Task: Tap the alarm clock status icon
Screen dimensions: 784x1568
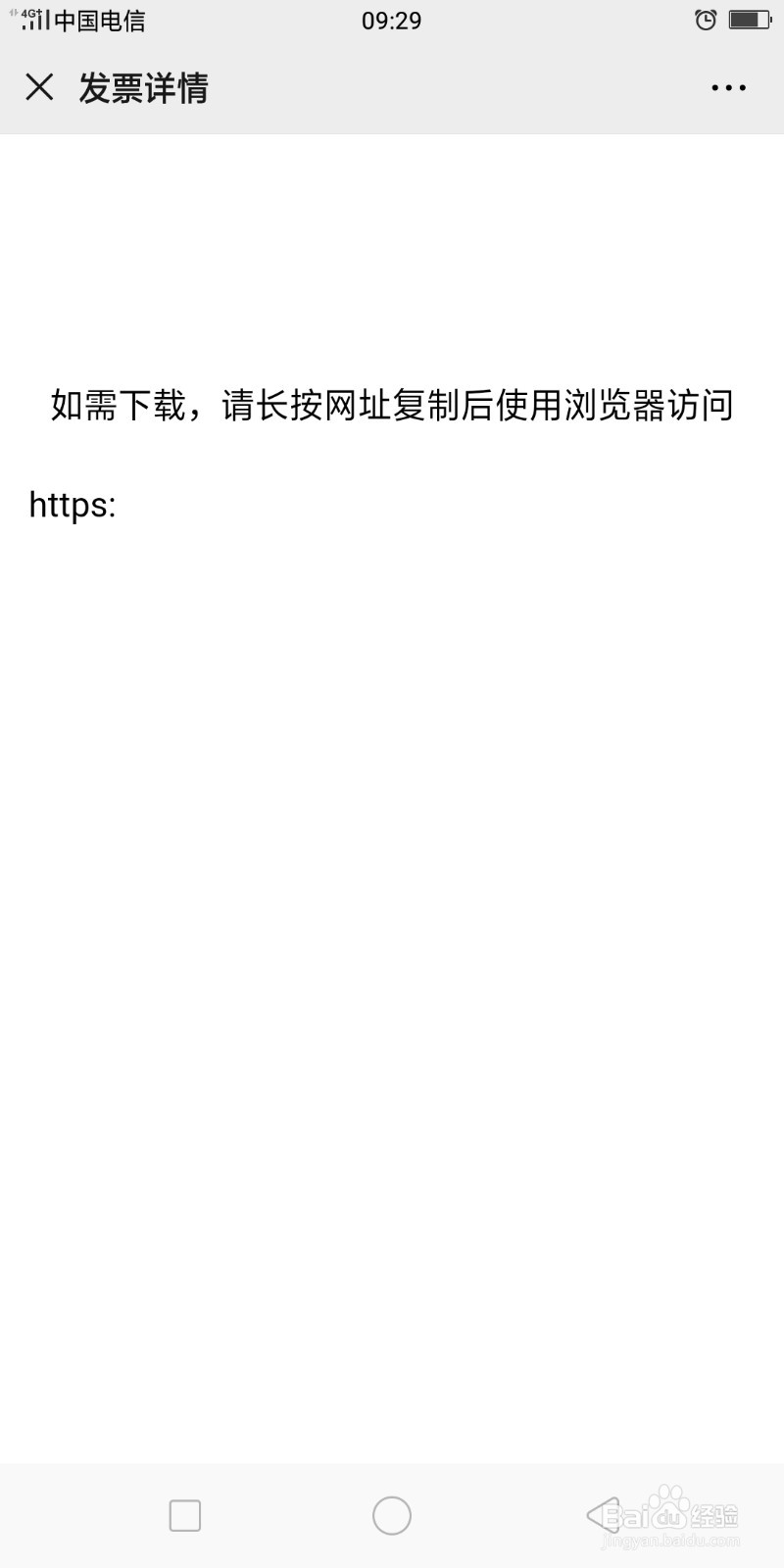Action: 706,19
